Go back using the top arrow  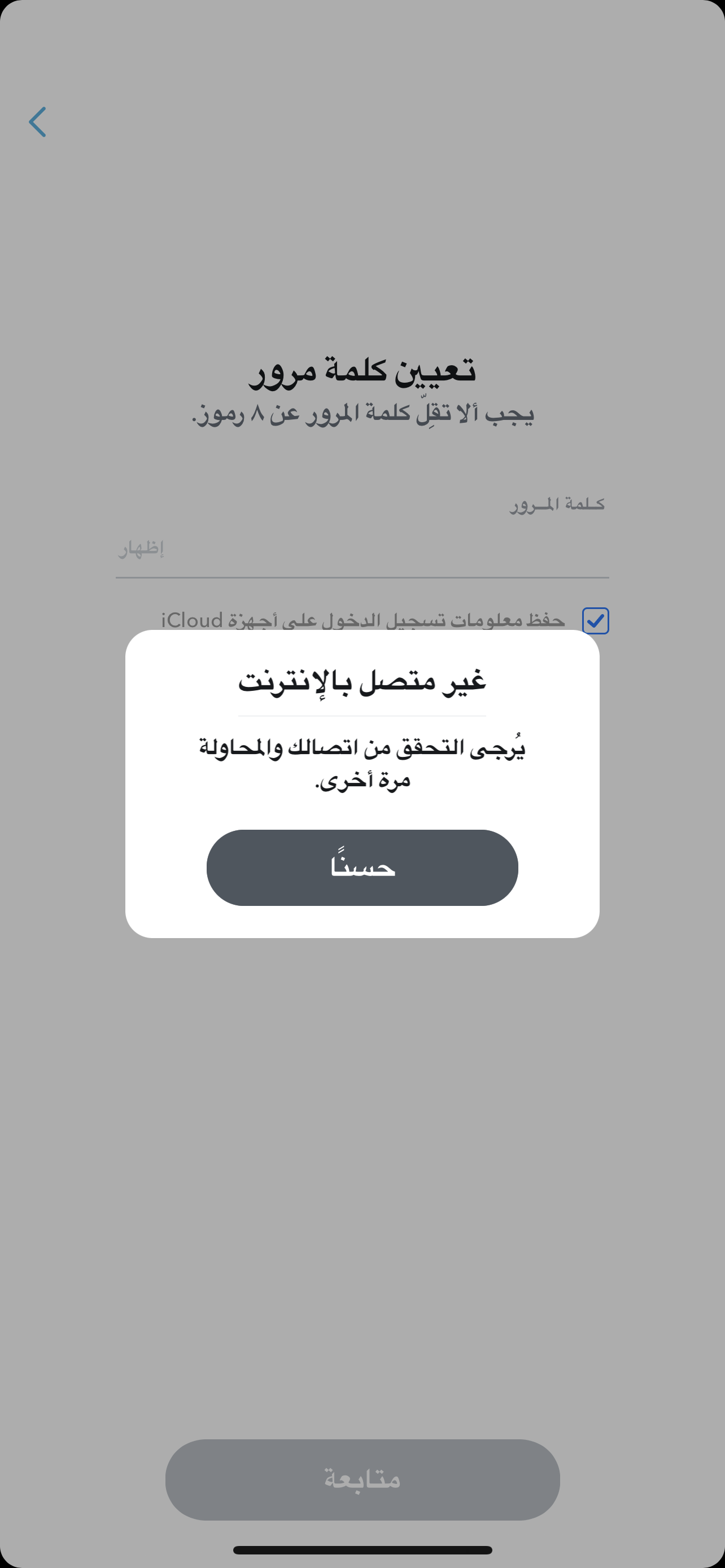coord(38,122)
